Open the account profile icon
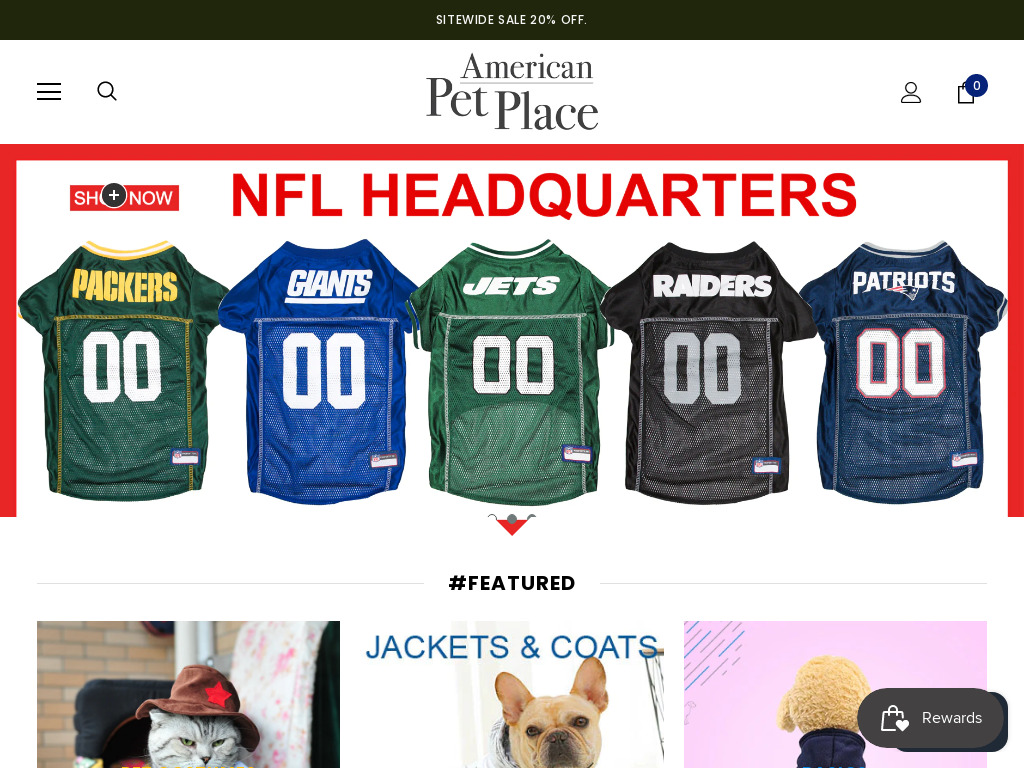Viewport: 1024px width, 768px height. pos(911,93)
